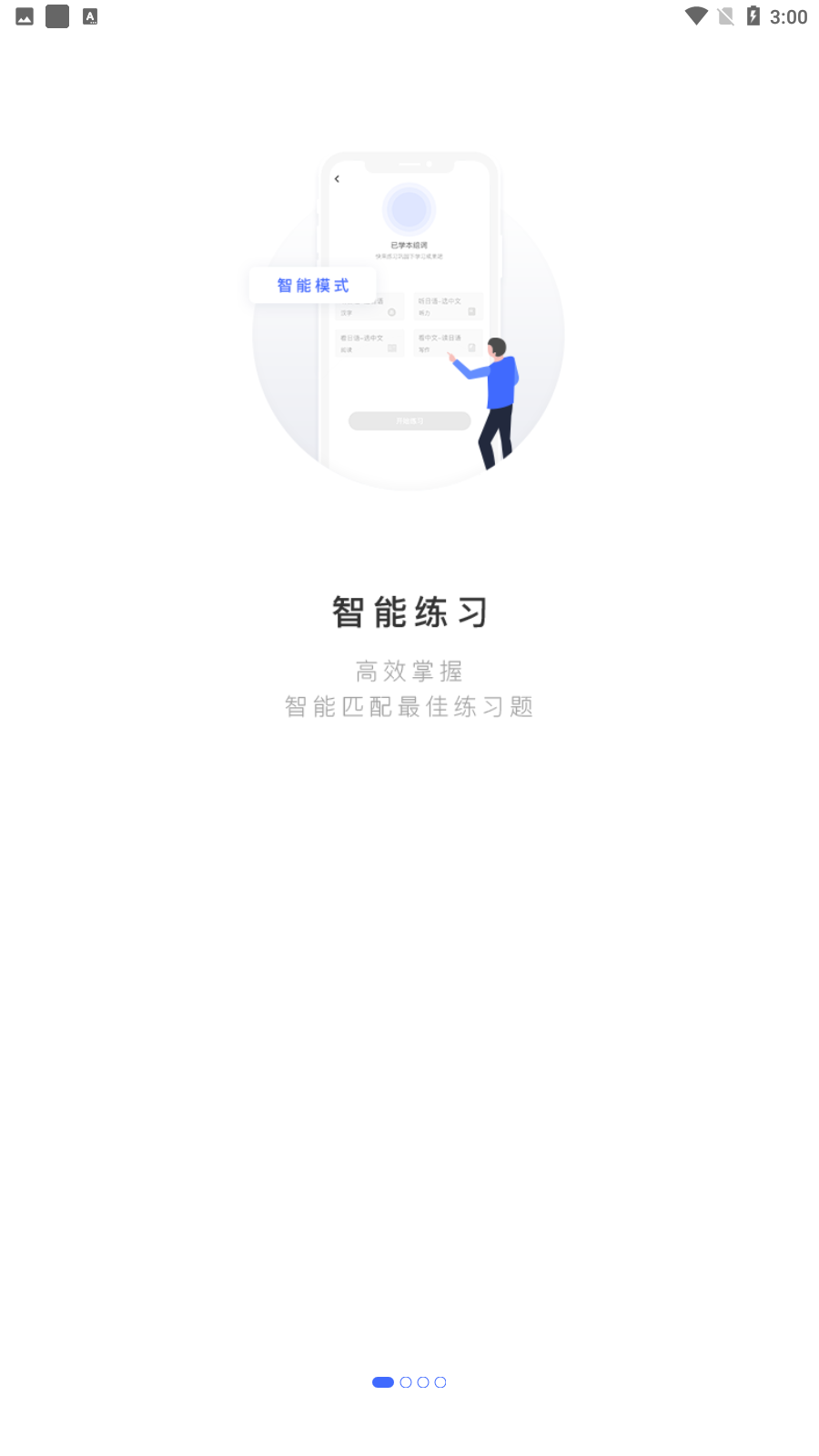Viewport: 819px width, 1456px height.
Task: Select the third page indicator dot
Action: tap(423, 1382)
